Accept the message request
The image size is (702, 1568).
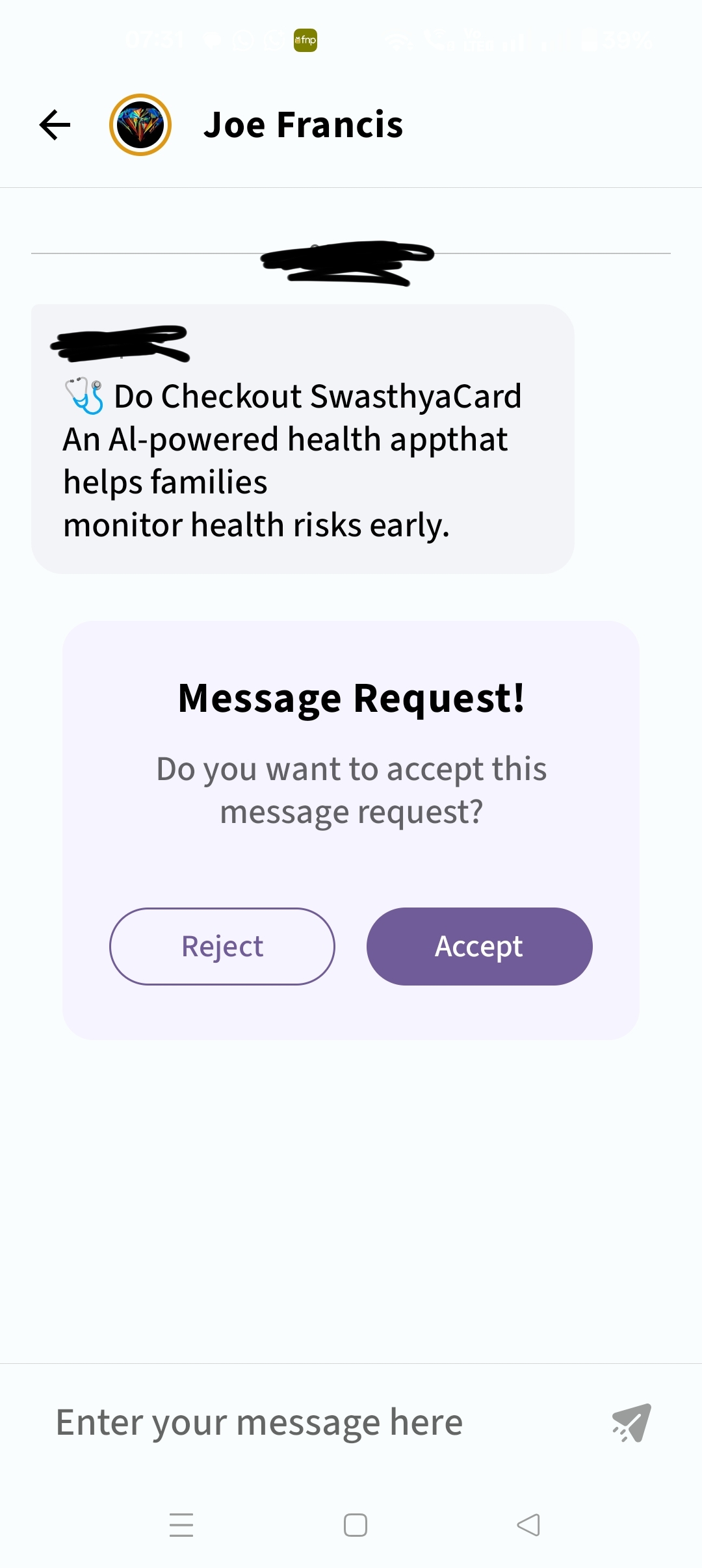coord(479,947)
